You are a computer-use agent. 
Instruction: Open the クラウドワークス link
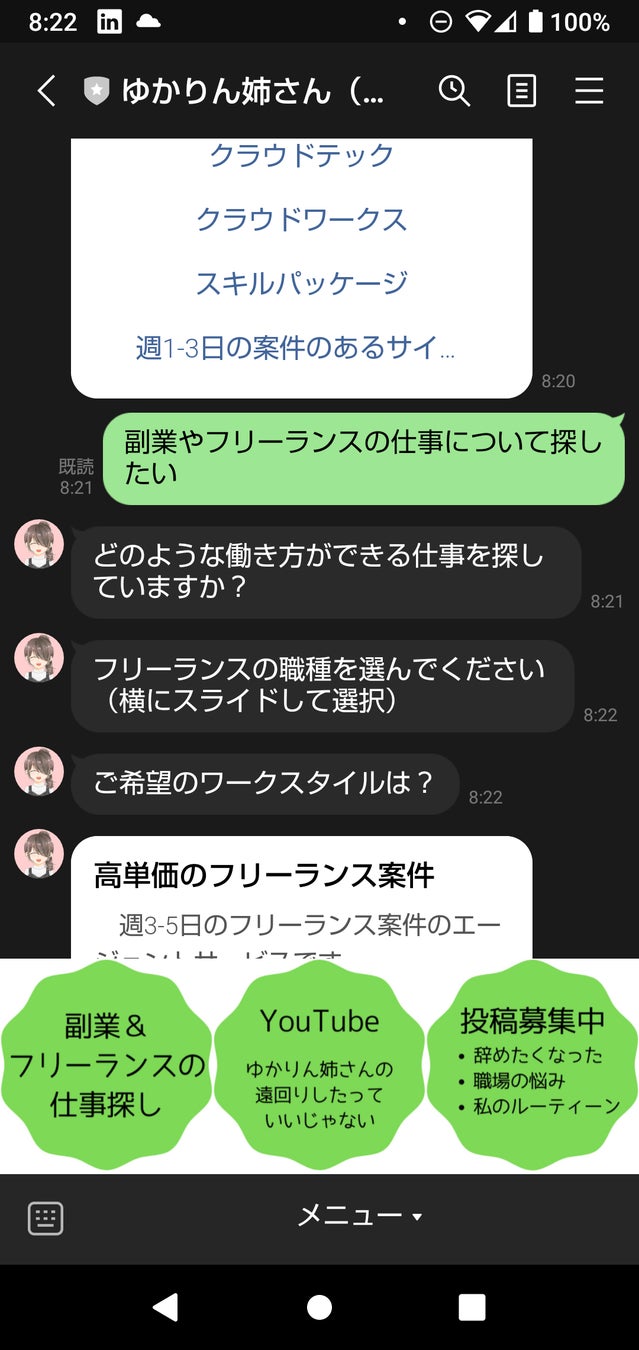tap(301, 219)
